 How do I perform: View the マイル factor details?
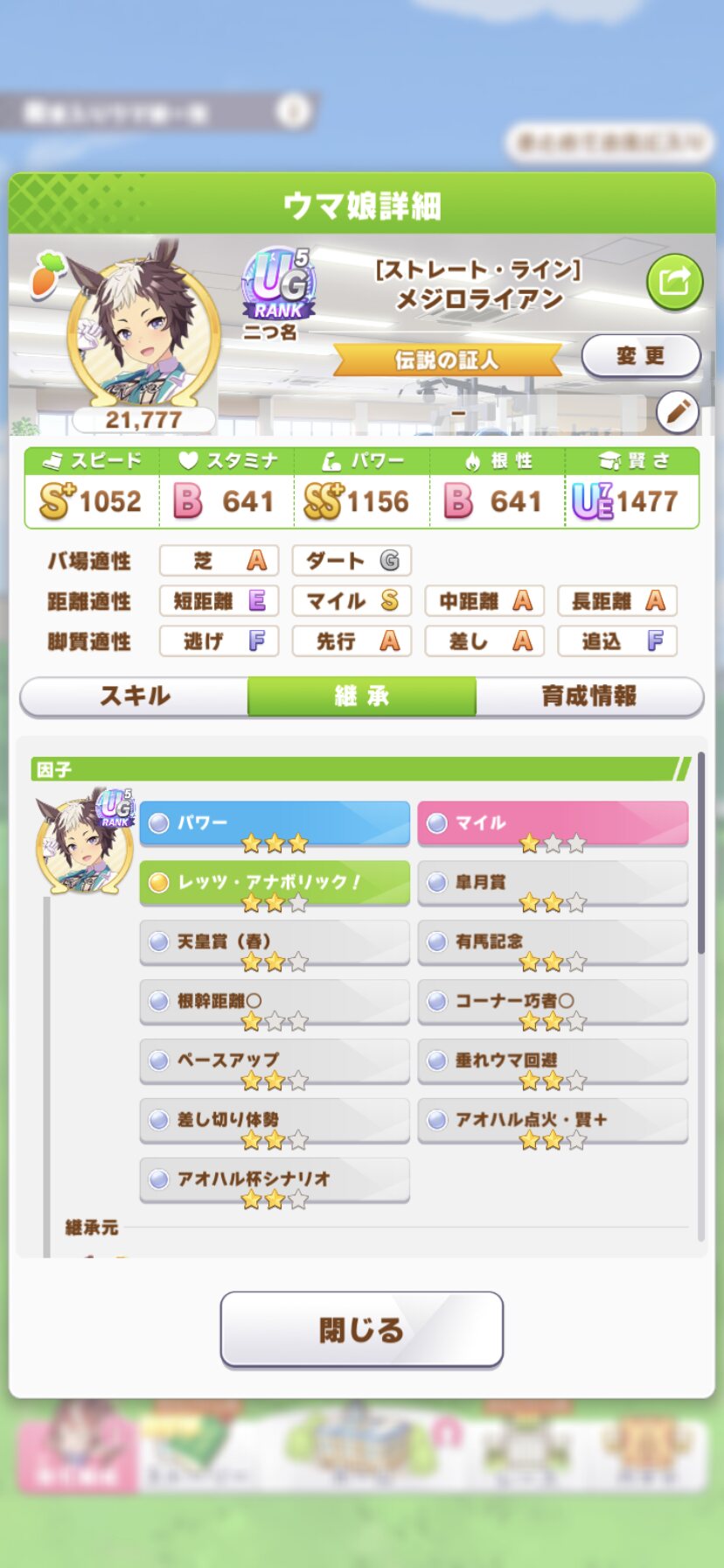[x=553, y=823]
